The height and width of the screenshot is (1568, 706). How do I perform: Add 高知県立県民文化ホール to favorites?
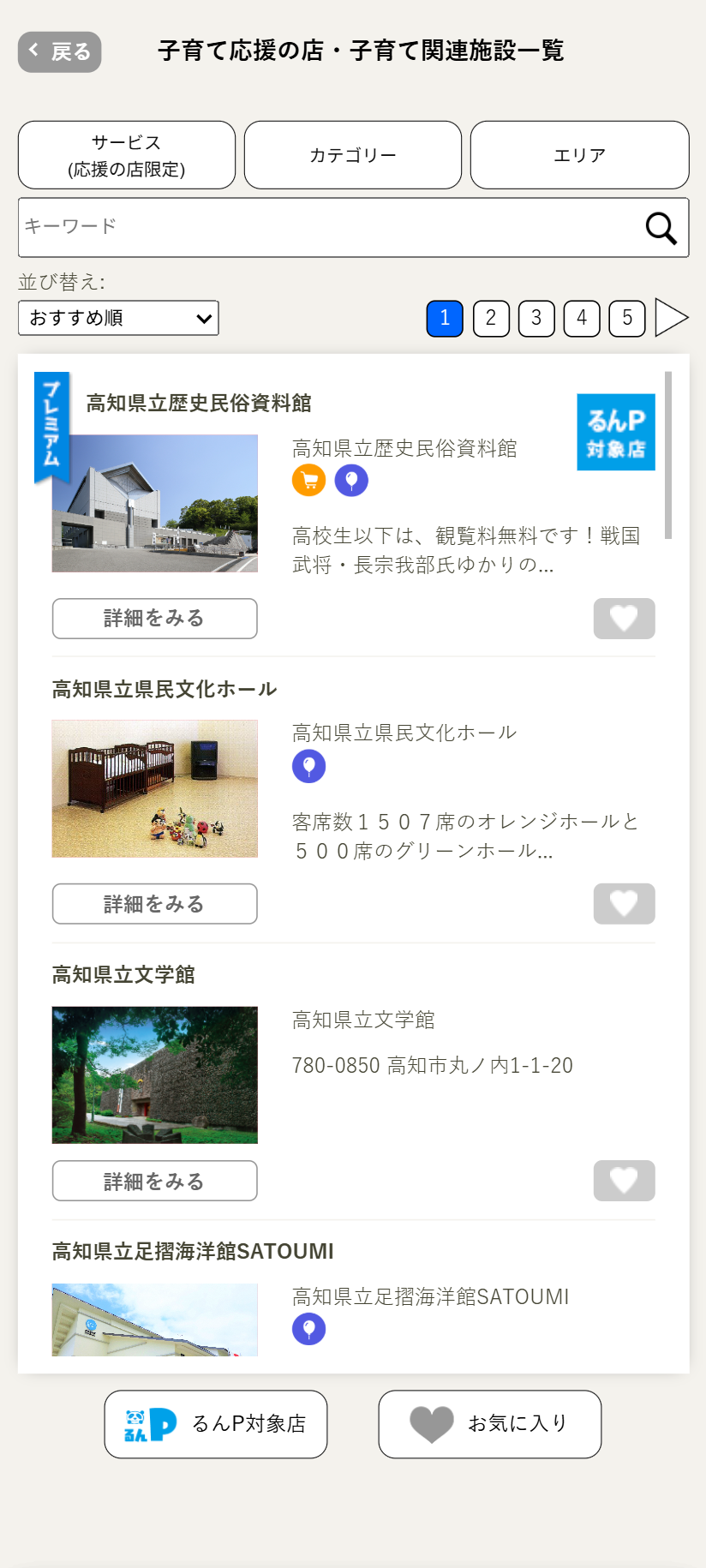tap(624, 904)
